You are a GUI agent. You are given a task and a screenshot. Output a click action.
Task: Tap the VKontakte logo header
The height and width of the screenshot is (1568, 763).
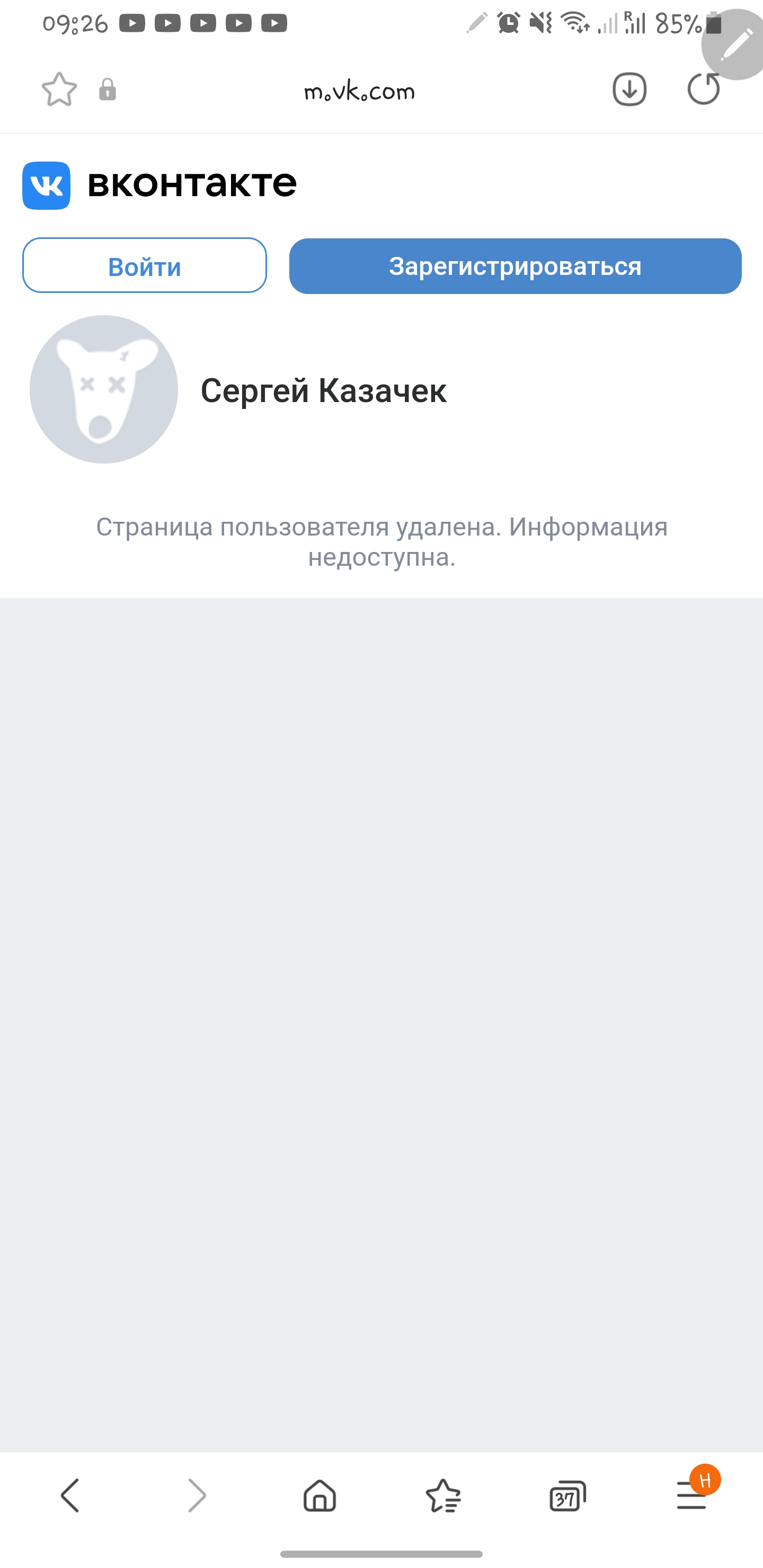click(x=159, y=184)
